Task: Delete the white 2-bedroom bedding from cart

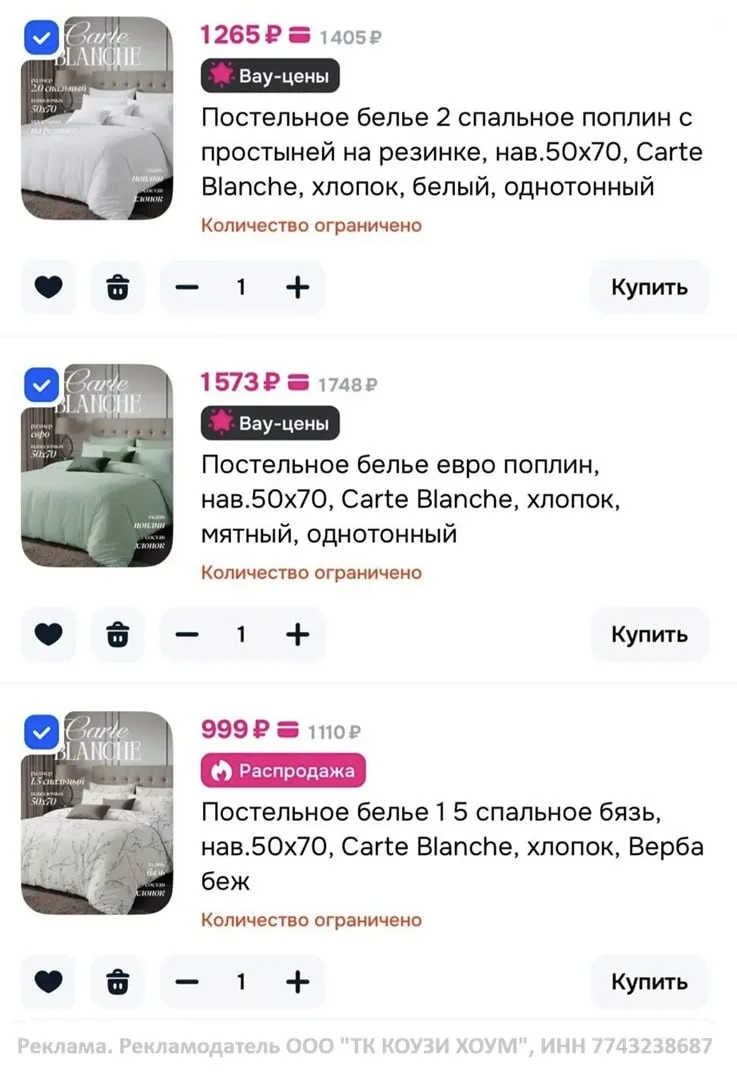Action: pyautogui.click(x=118, y=287)
